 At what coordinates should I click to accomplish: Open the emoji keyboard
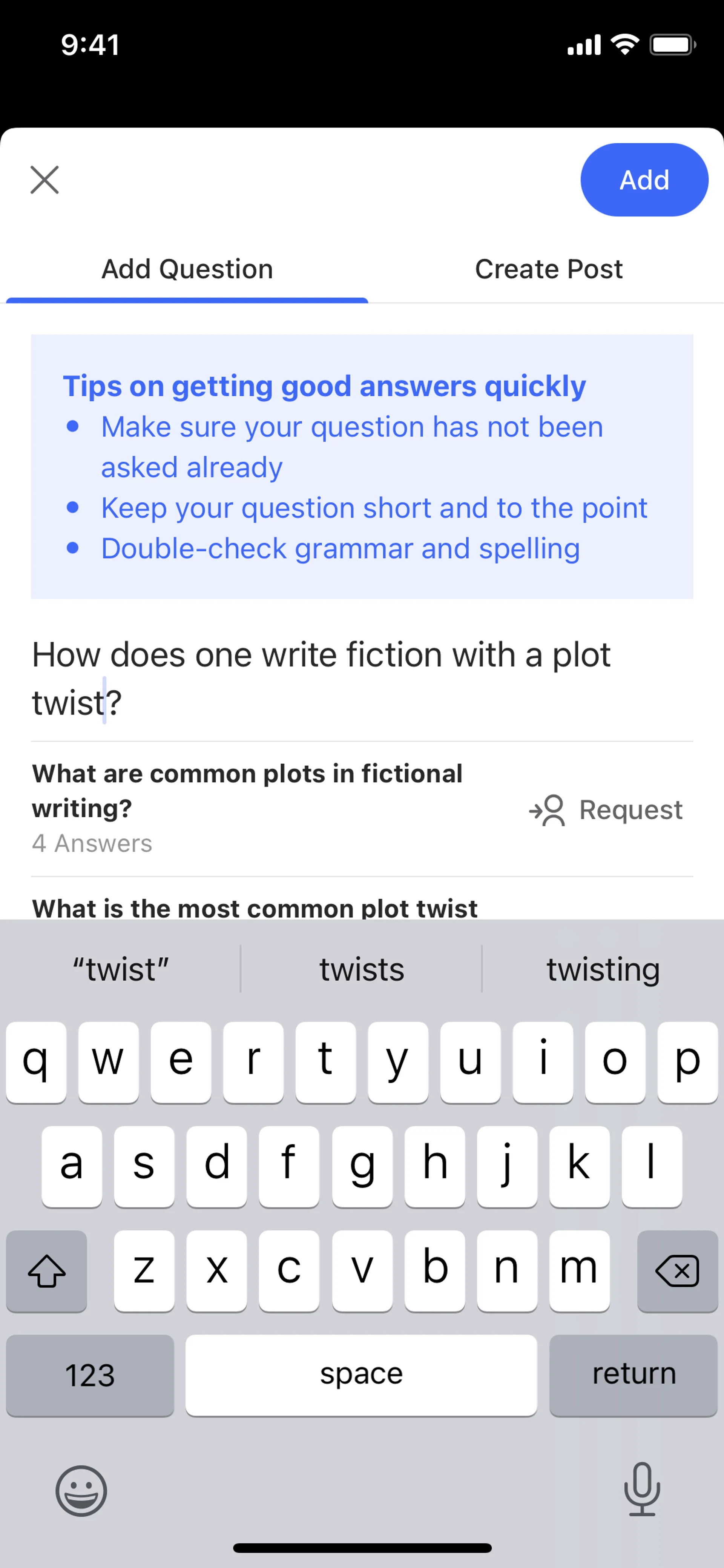(x=81, y=1491)
